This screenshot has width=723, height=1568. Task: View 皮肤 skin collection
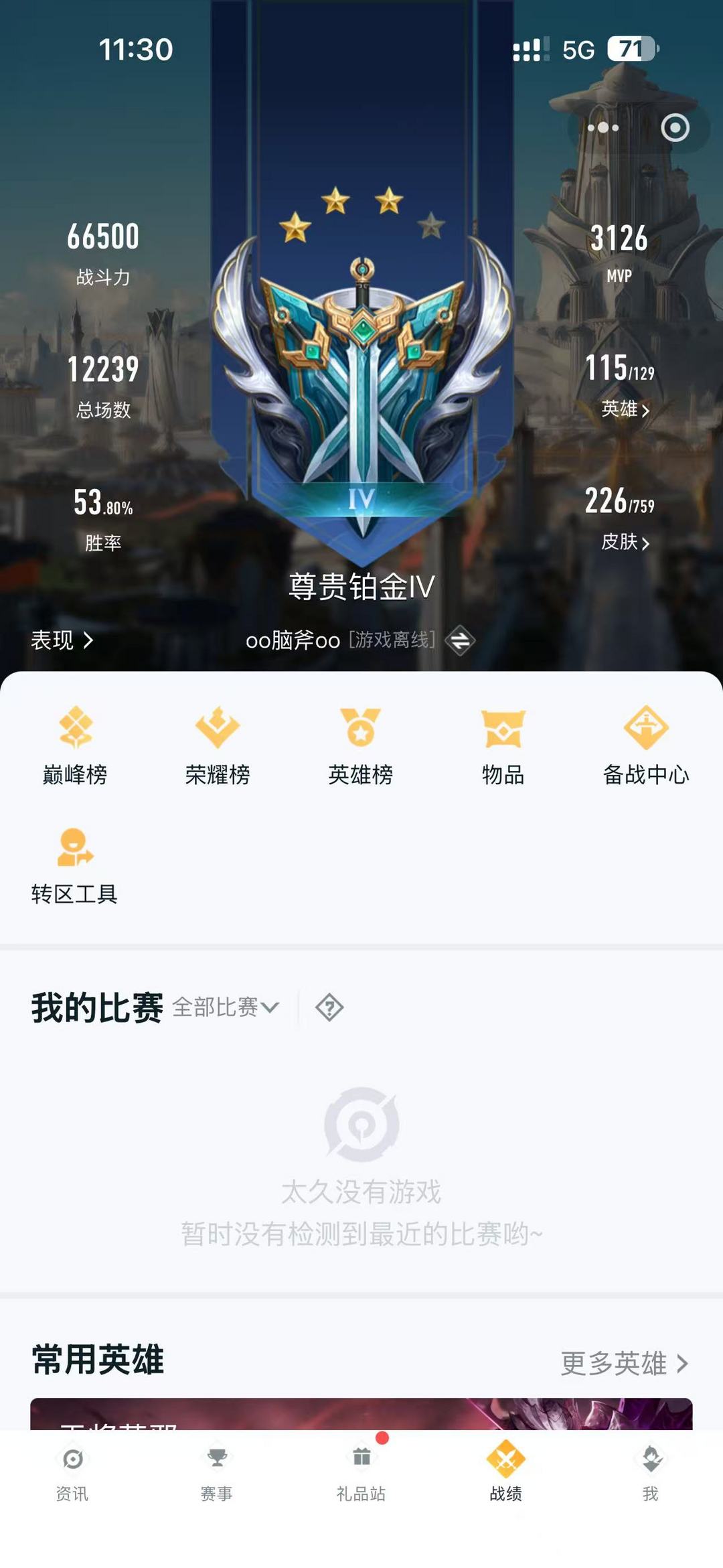pyautogui.click(x=625, y=541)
